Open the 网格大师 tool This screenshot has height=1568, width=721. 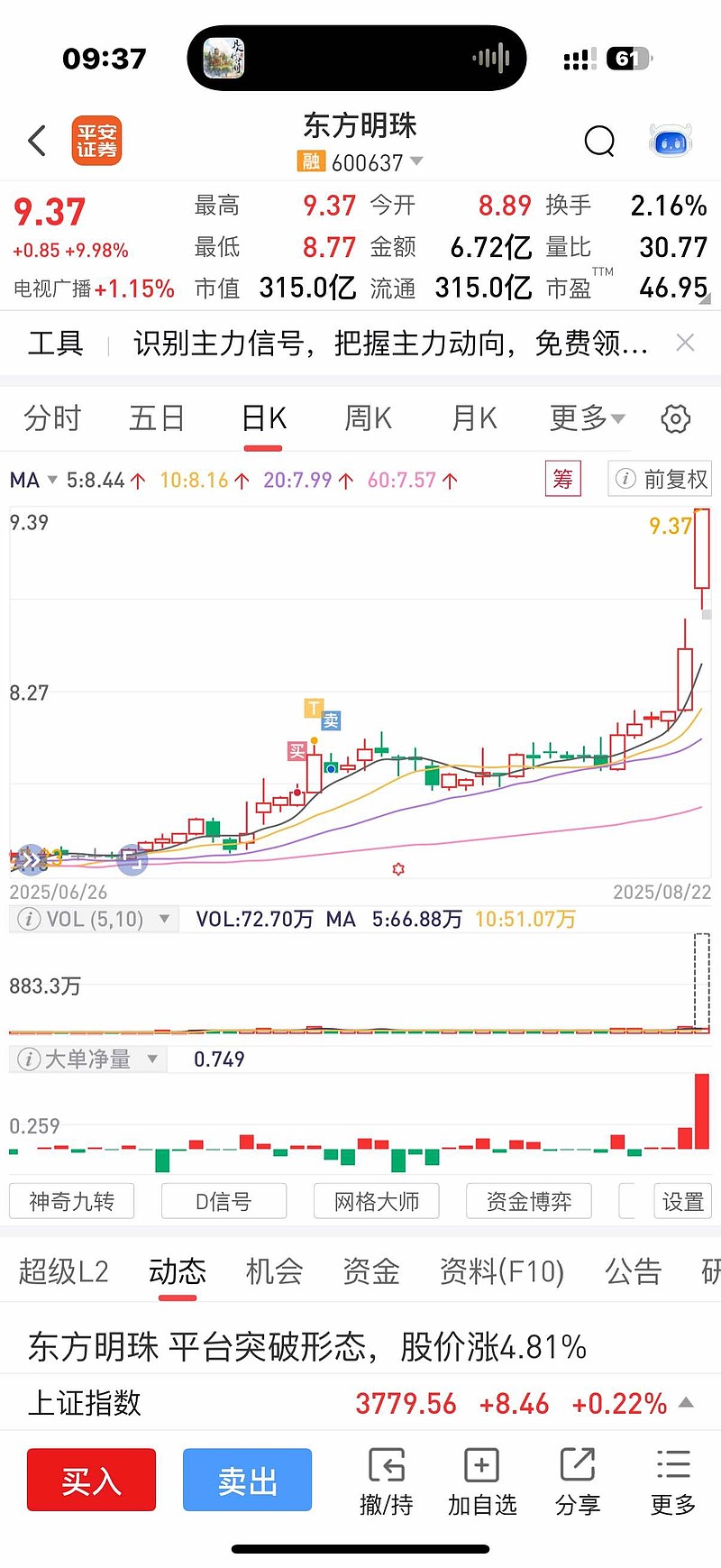pyautogui.click(x=377, y=1201)
